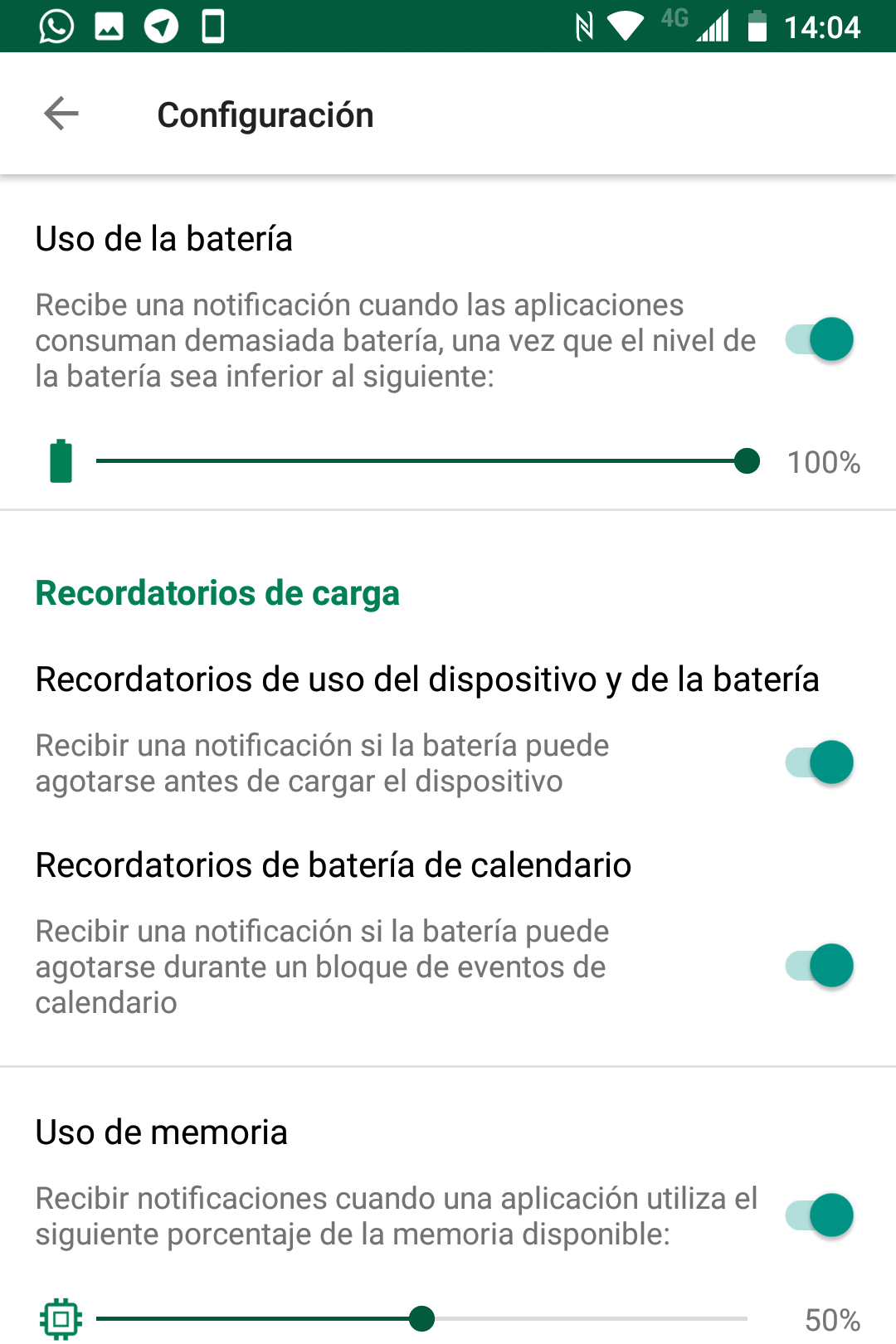Tap the battery level slider track
The image size is (896, 1344).
(x=421, y=460)
